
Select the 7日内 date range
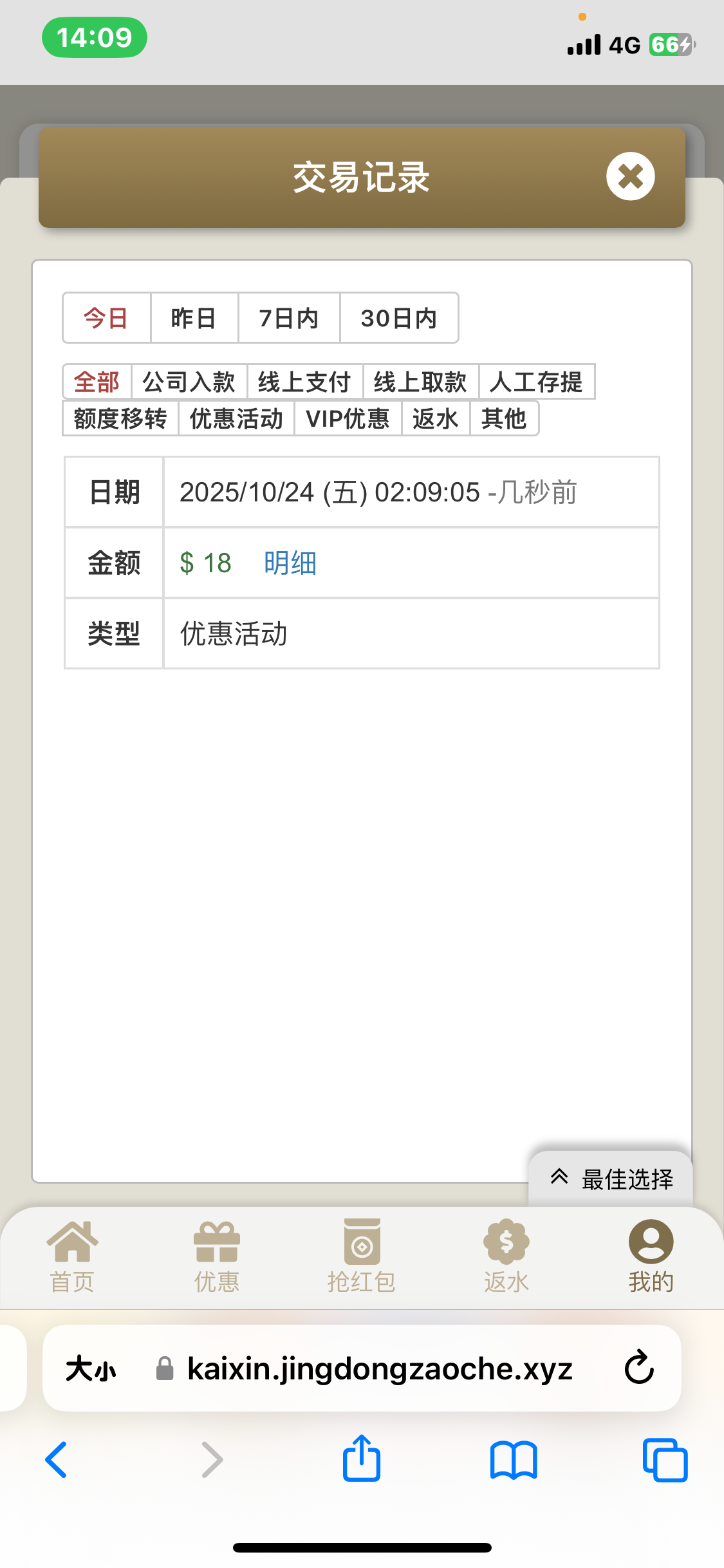coord(289,318)
